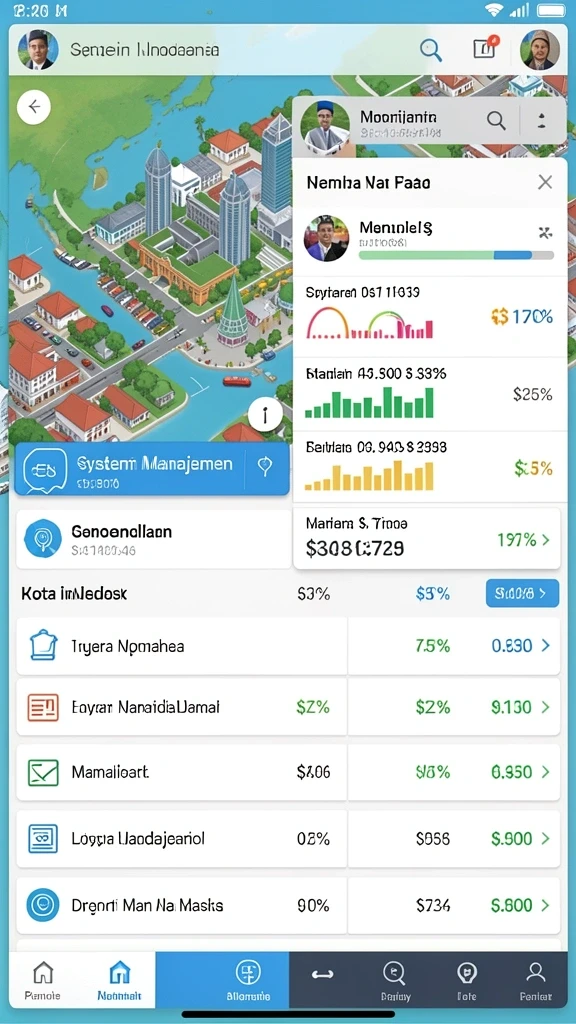Switch to the rightmost profile tab

(x=536, y=980)
